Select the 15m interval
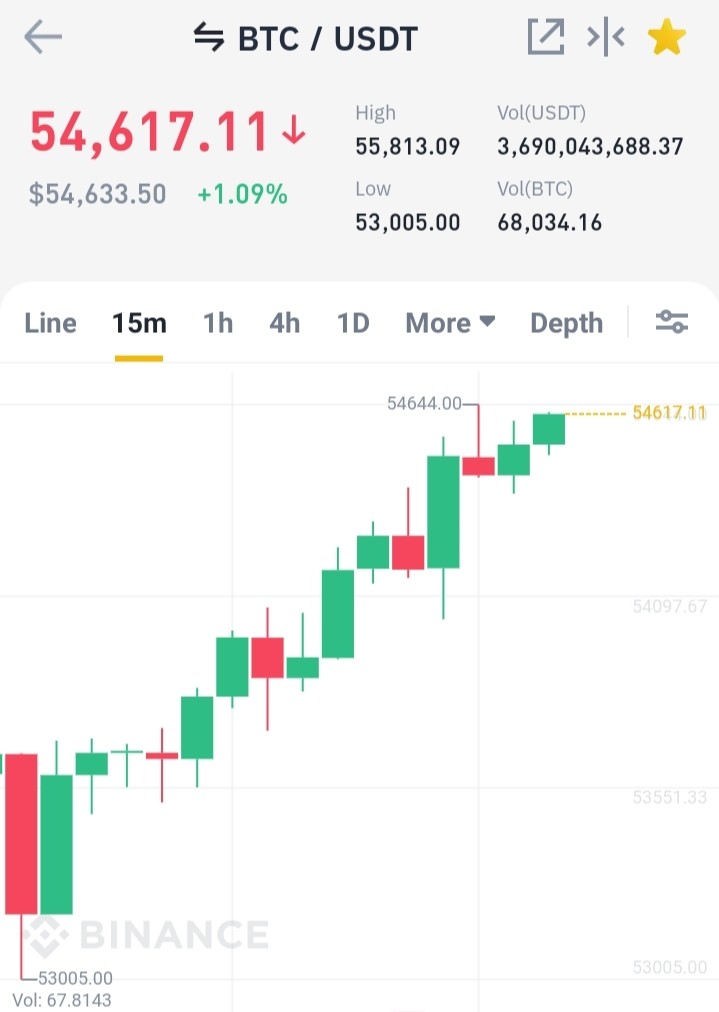719x1012 pixels. [x=139, y=323]
